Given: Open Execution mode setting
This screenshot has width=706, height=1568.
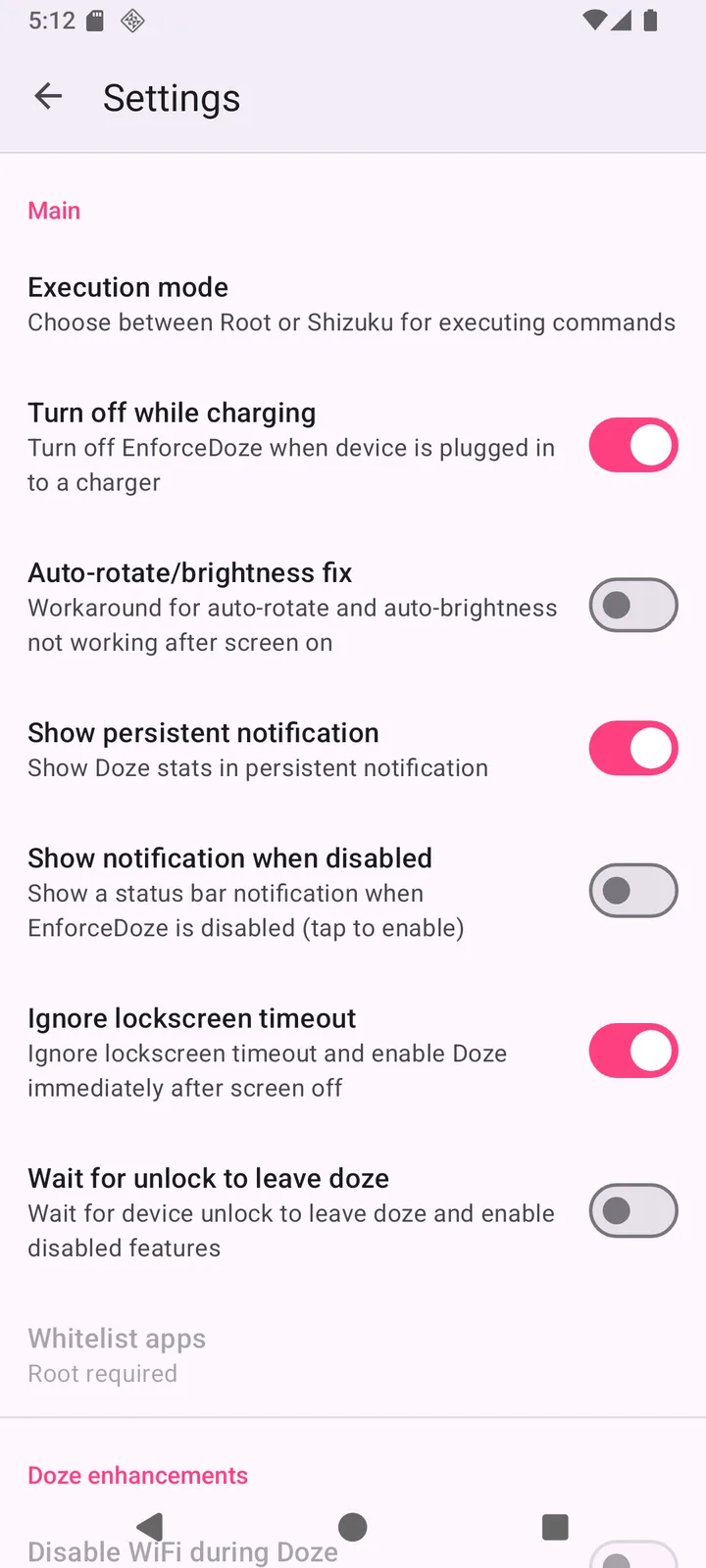Looking at the screenshot, I should pos(353,305).
